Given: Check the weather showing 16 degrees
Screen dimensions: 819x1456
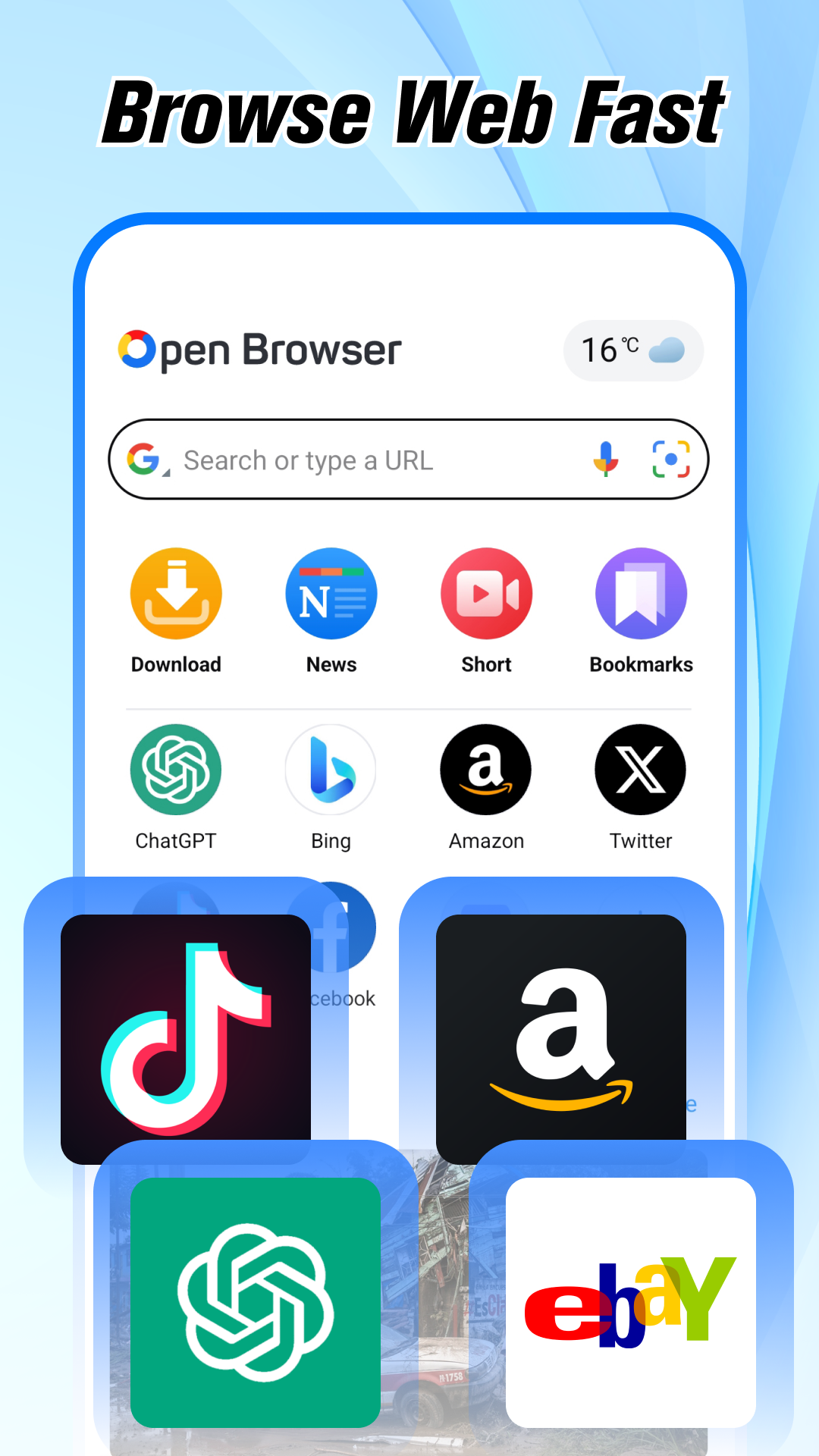Looking at the screenshot, I should click(633, 350).
